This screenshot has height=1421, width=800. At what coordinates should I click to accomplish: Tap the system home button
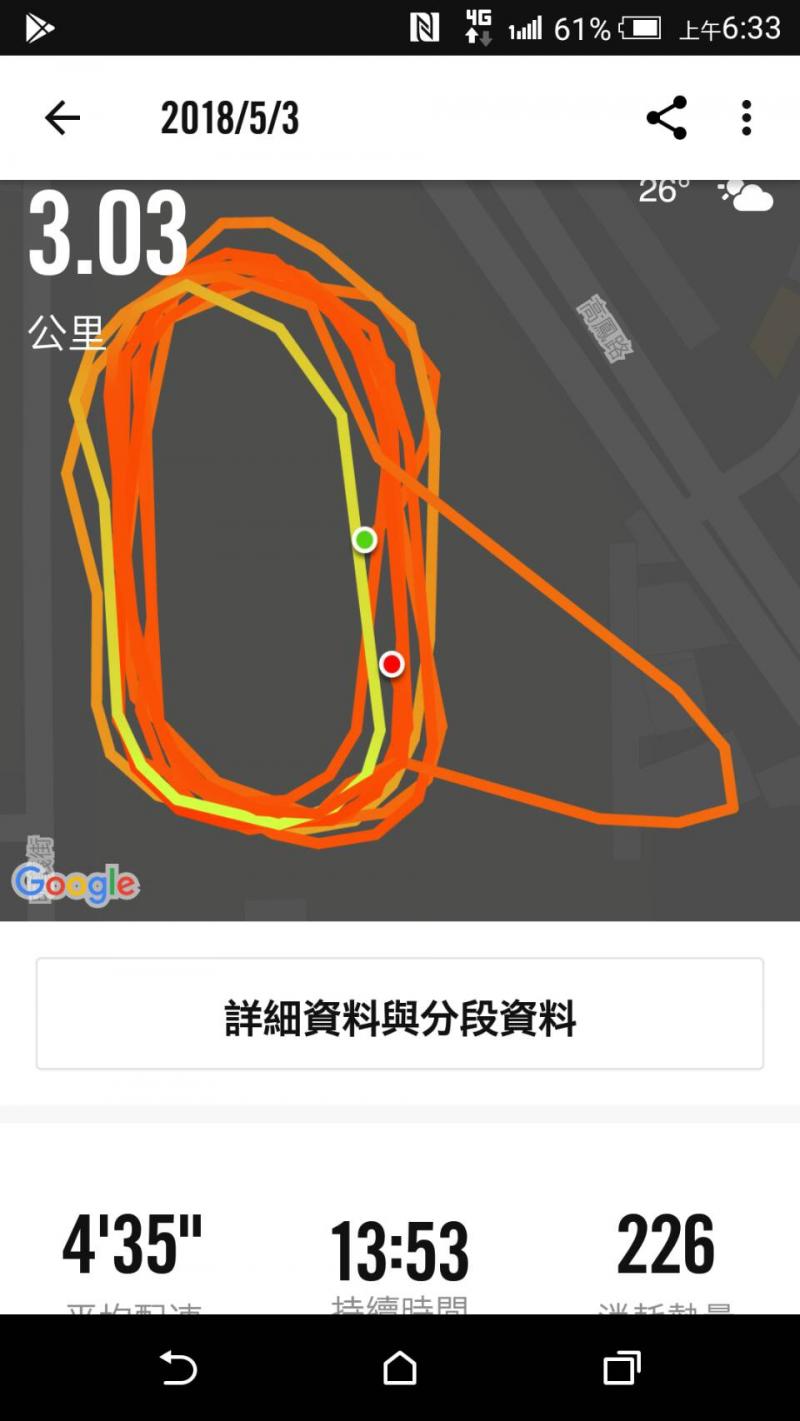(400, 1368)
